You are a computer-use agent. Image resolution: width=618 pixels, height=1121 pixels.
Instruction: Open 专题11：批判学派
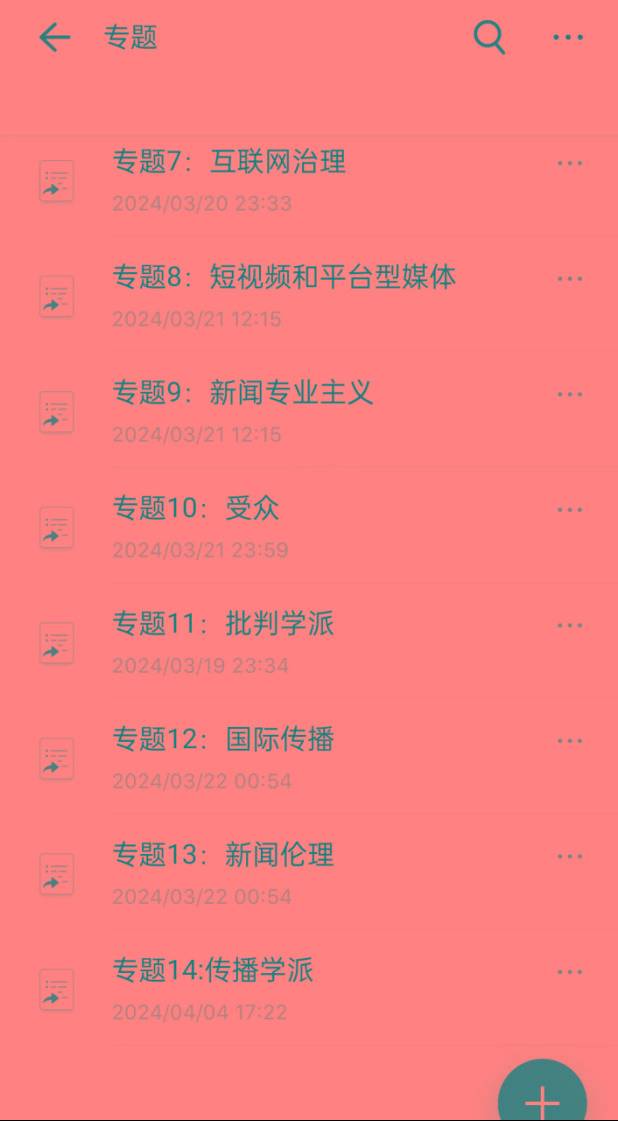coord(309,643)
